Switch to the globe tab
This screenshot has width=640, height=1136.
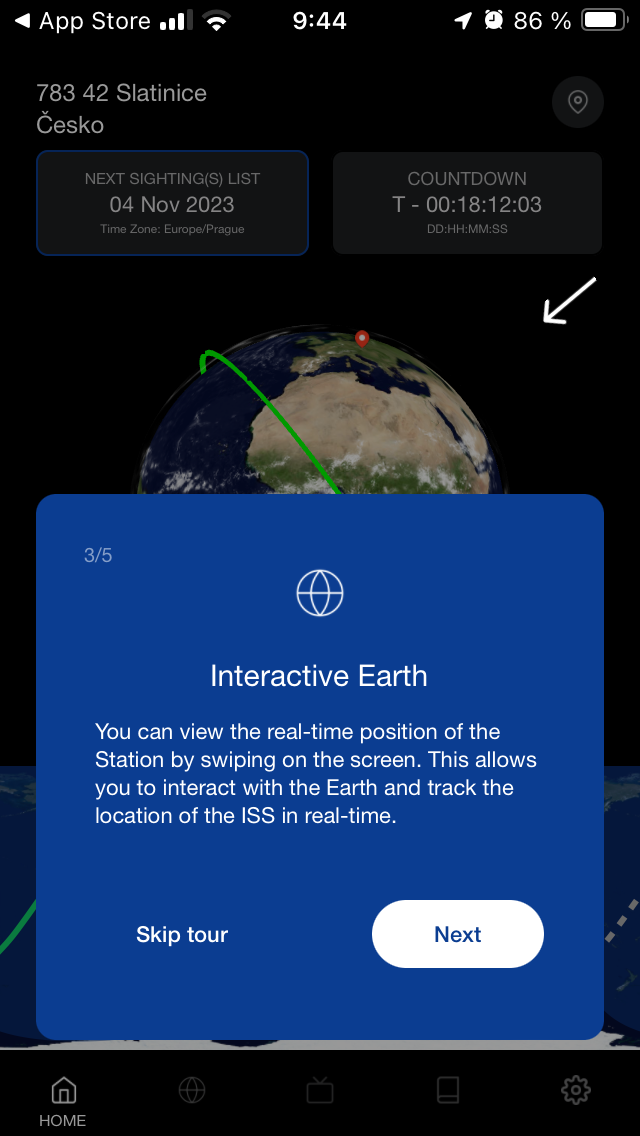click(192, 1090)
